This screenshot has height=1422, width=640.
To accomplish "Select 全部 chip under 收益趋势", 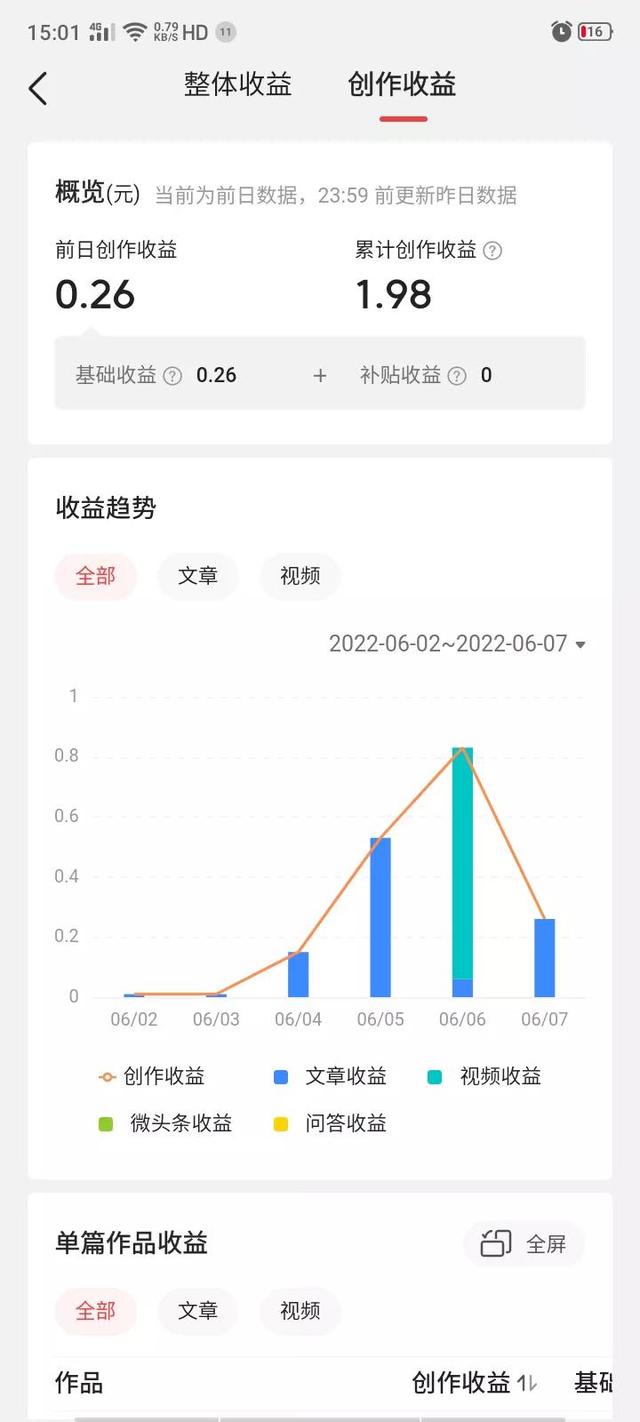I will click(96, 576).
